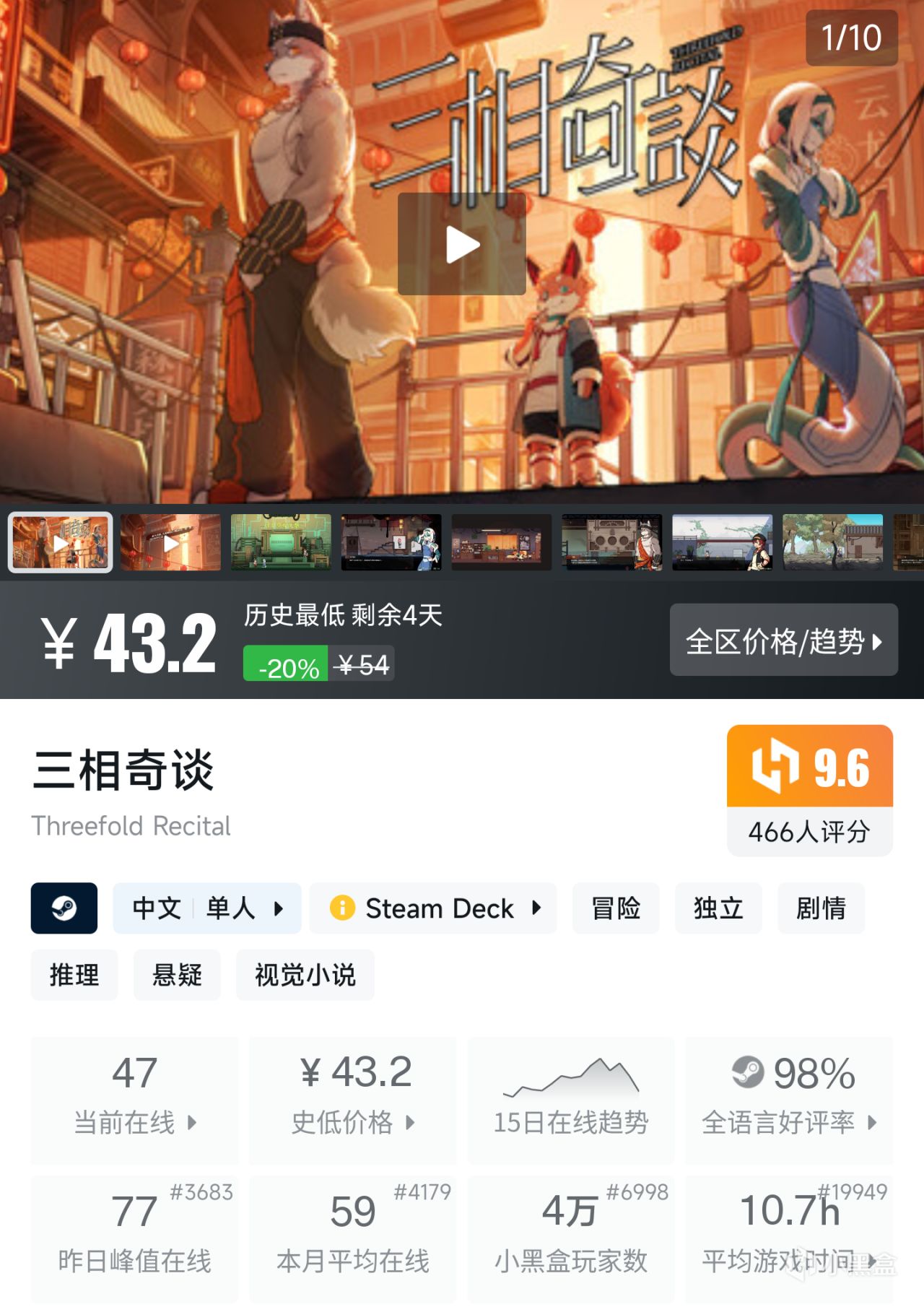The width and height of the screenshot is (924, 1312).
Task: Open 史低价格 price history
Action: (353, 1099)
